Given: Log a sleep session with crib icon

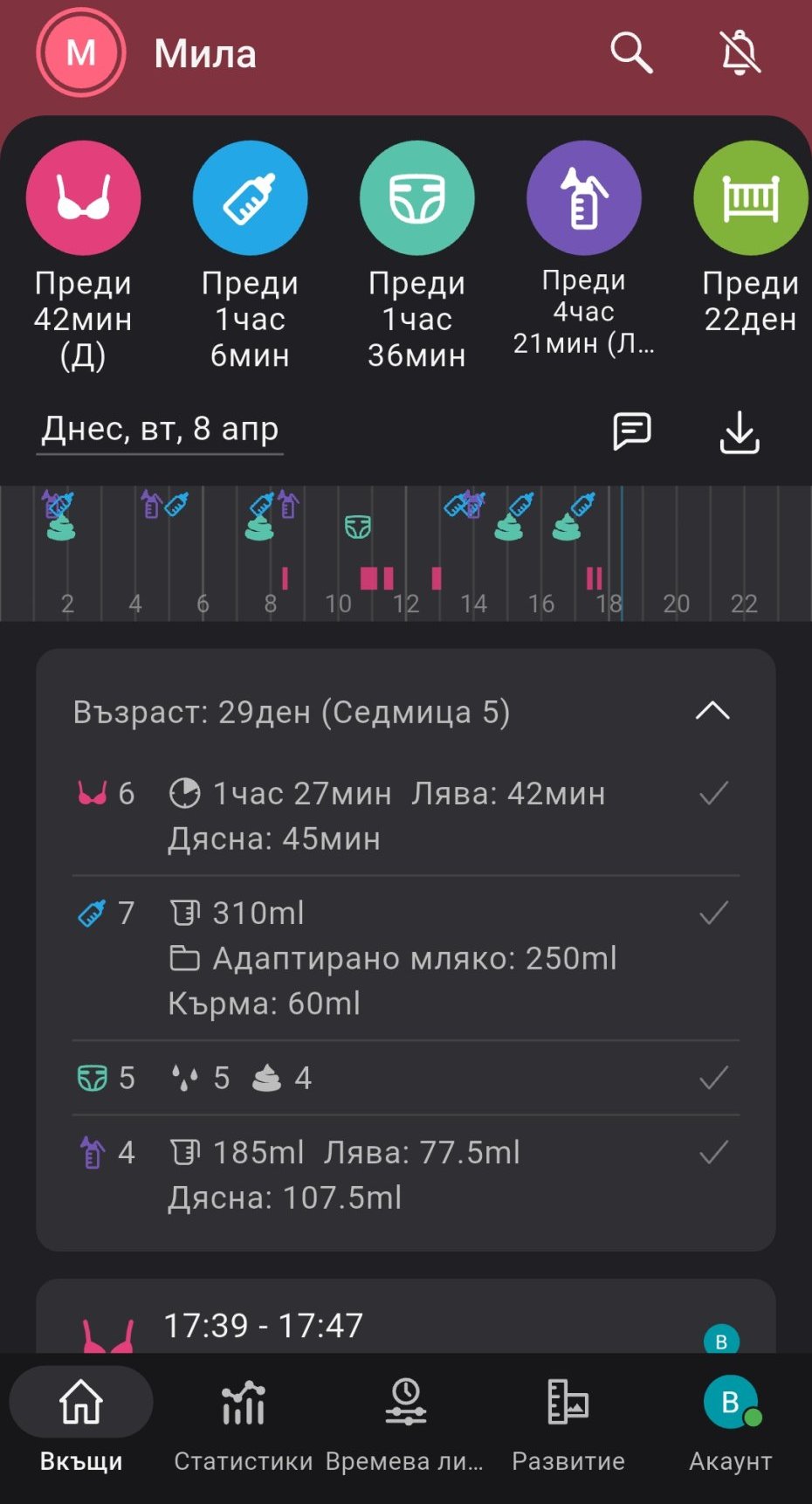Looking at the screenshot, I should [750, 197].
